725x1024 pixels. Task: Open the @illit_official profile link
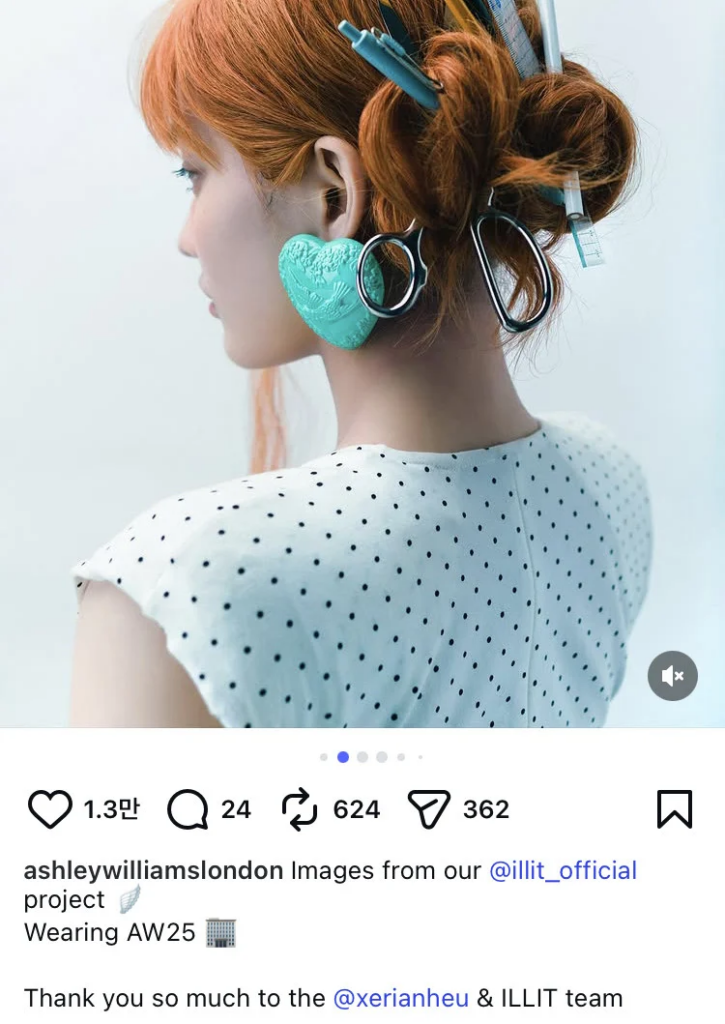coord(562,870)
